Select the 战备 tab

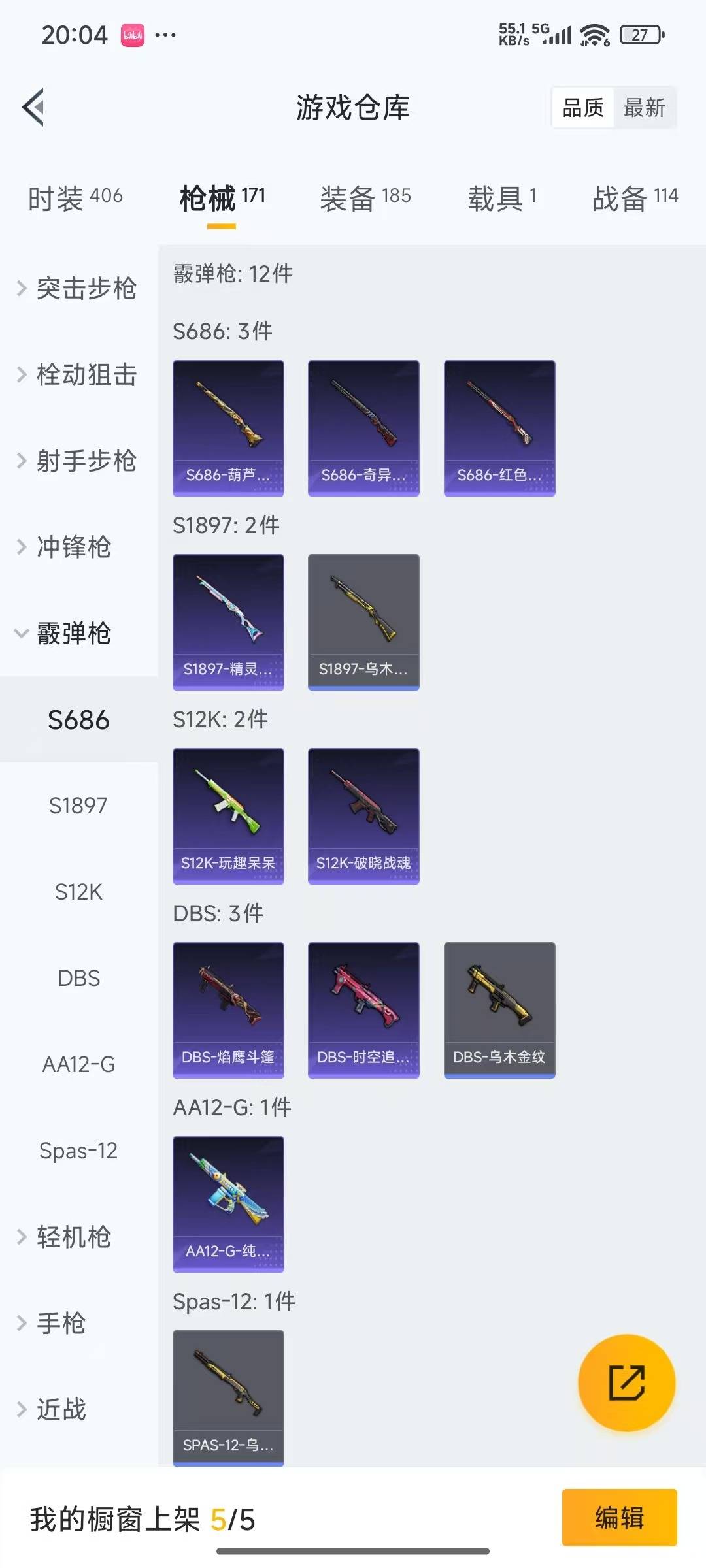tap(635, 198)
